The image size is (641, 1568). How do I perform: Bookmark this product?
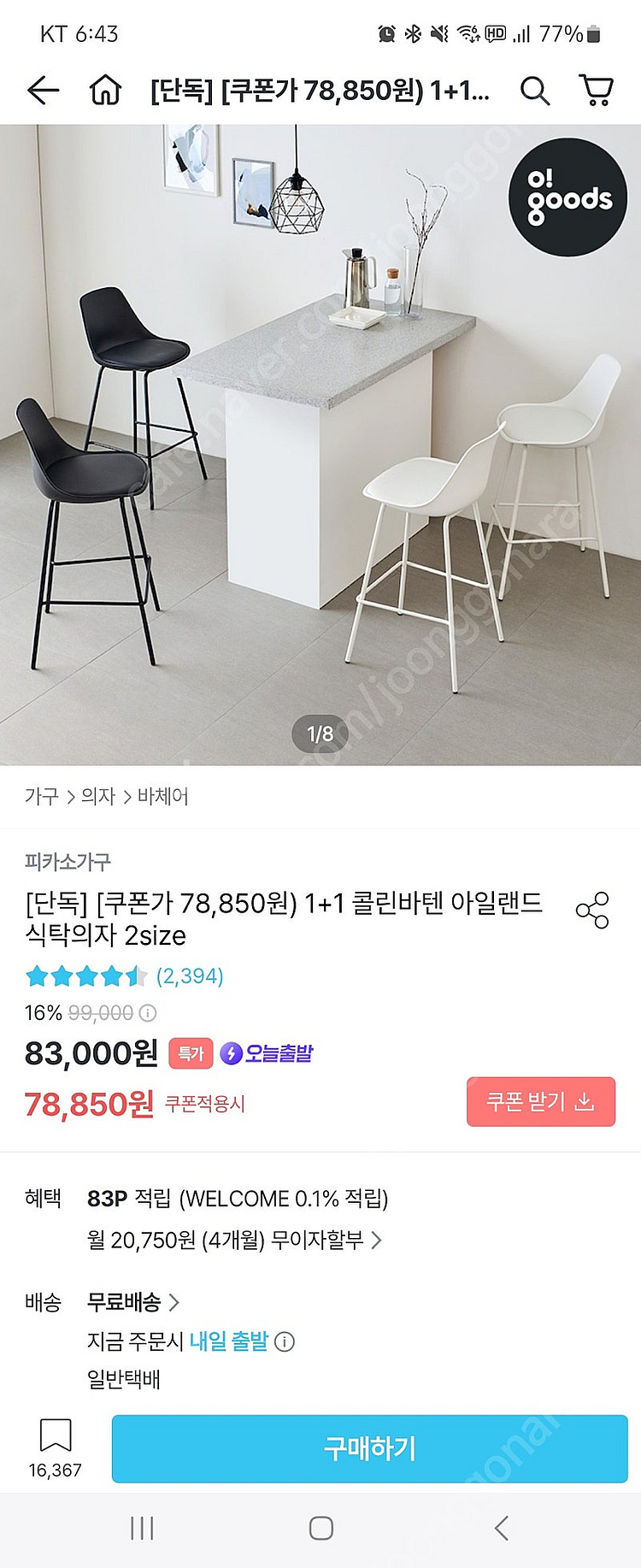(56, 1436)
